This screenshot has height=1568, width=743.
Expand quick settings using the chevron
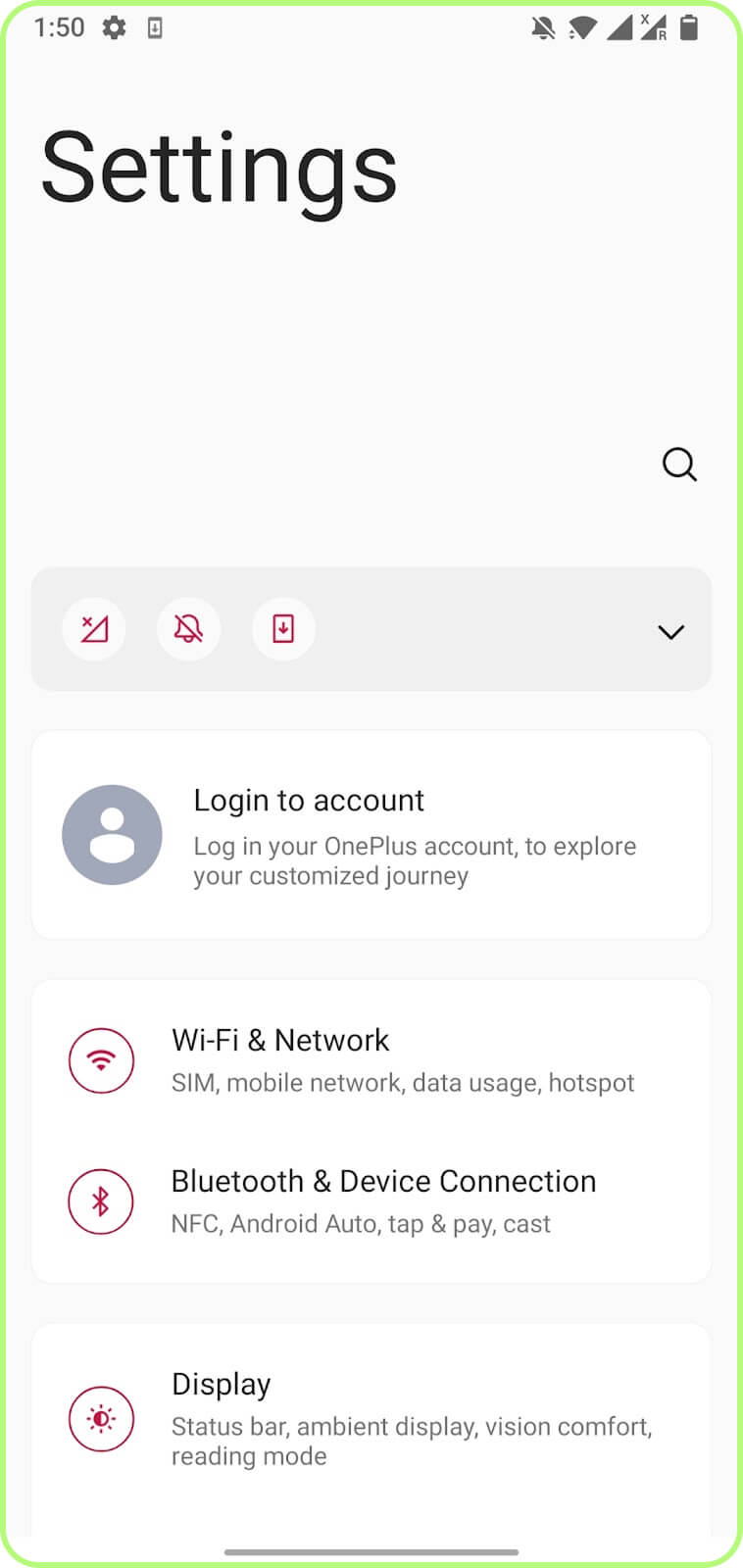tap(670, 632)
